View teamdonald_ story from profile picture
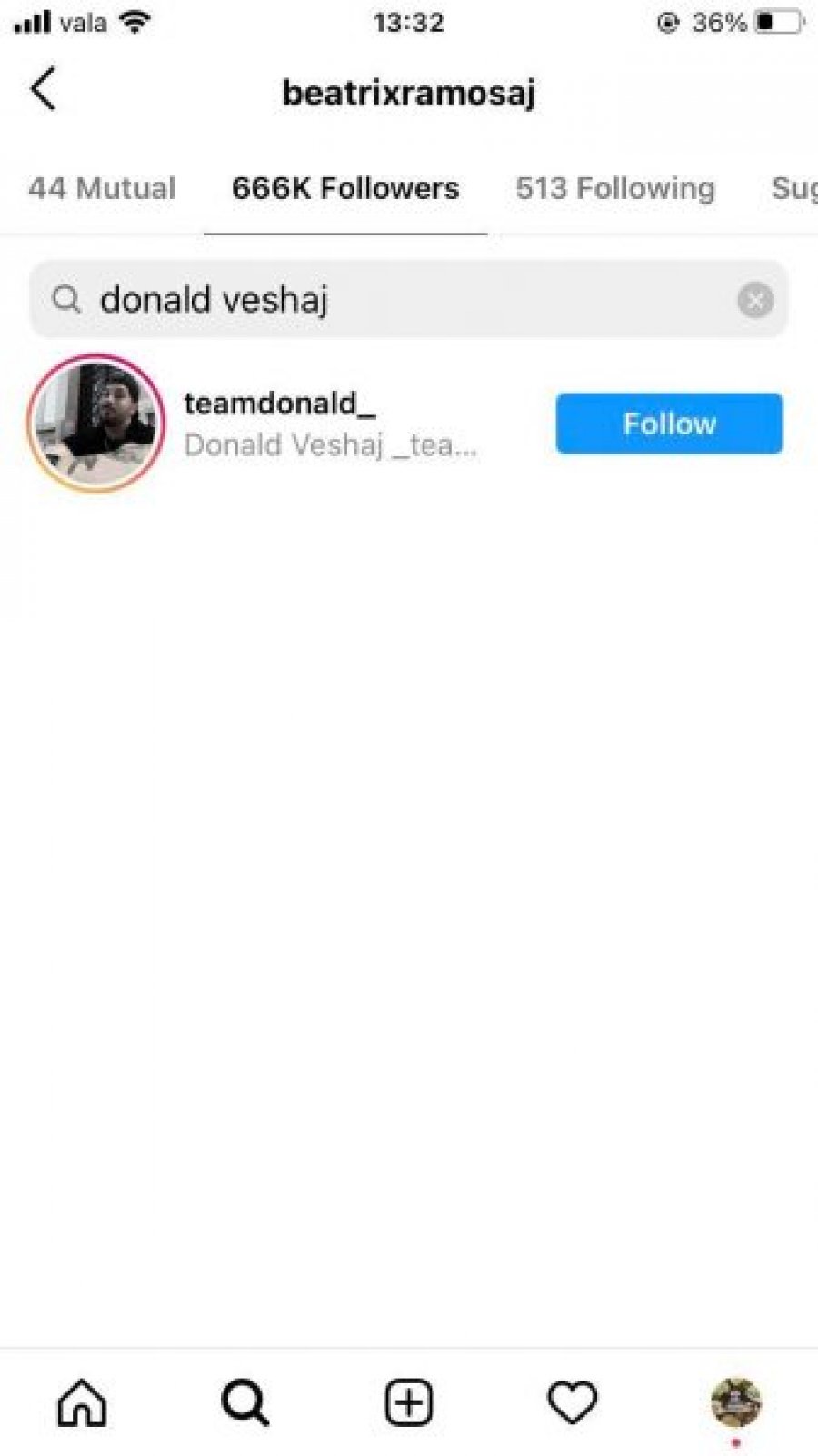The image size is (818, 1456). (95, 424)
